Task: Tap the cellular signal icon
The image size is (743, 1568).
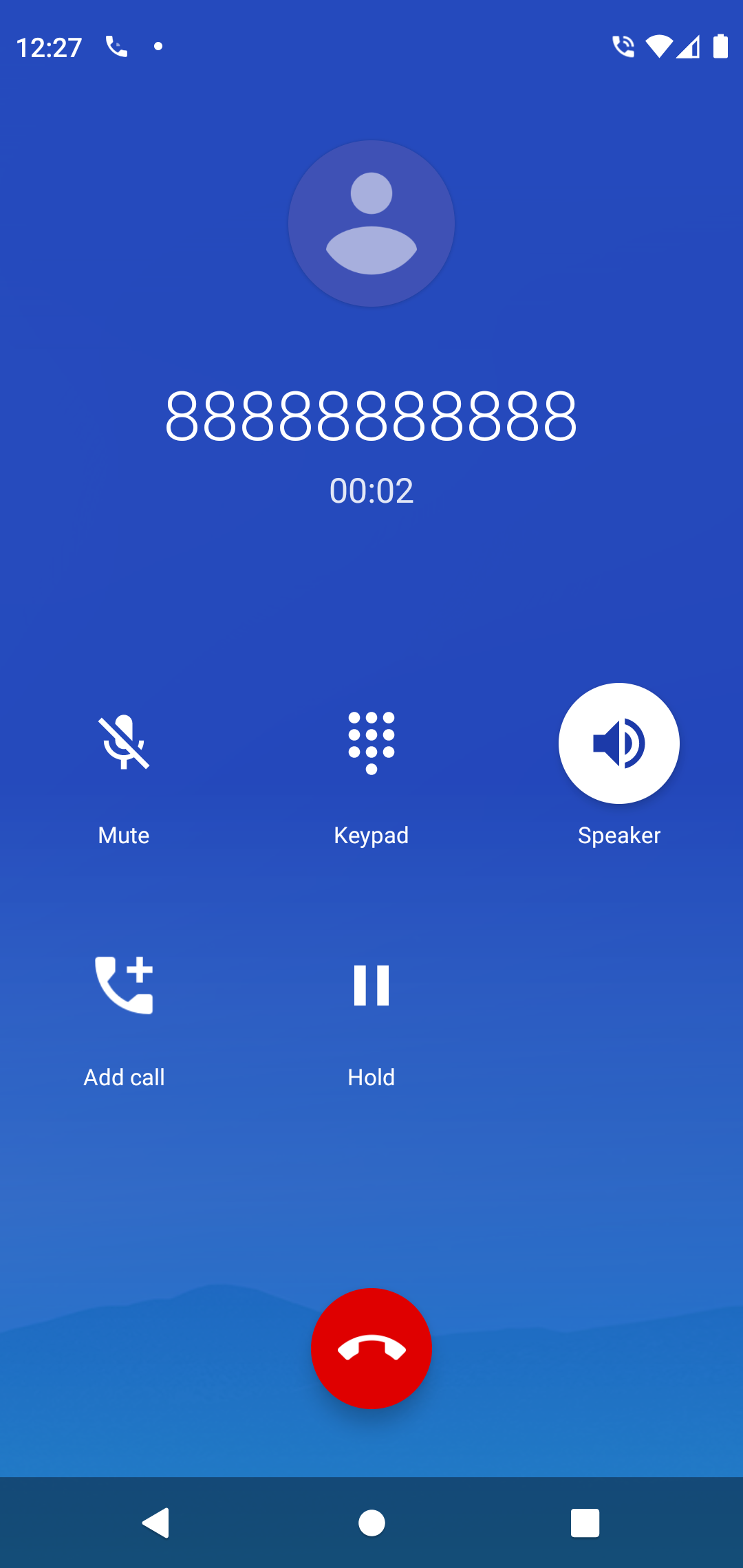Action: tap(688, 45)
